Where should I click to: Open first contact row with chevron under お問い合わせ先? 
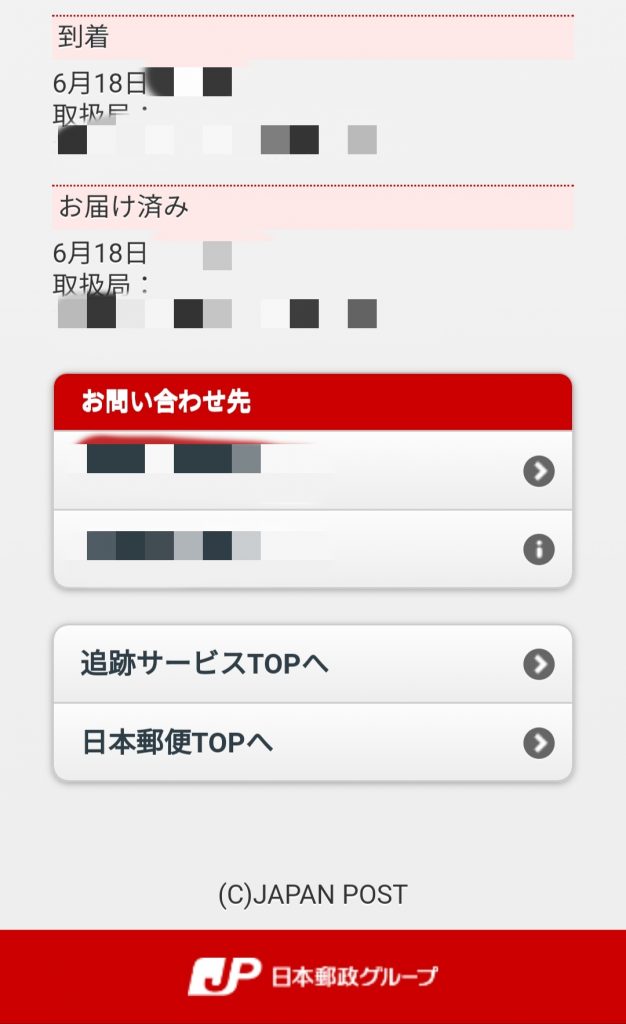[x=312, y=471]
